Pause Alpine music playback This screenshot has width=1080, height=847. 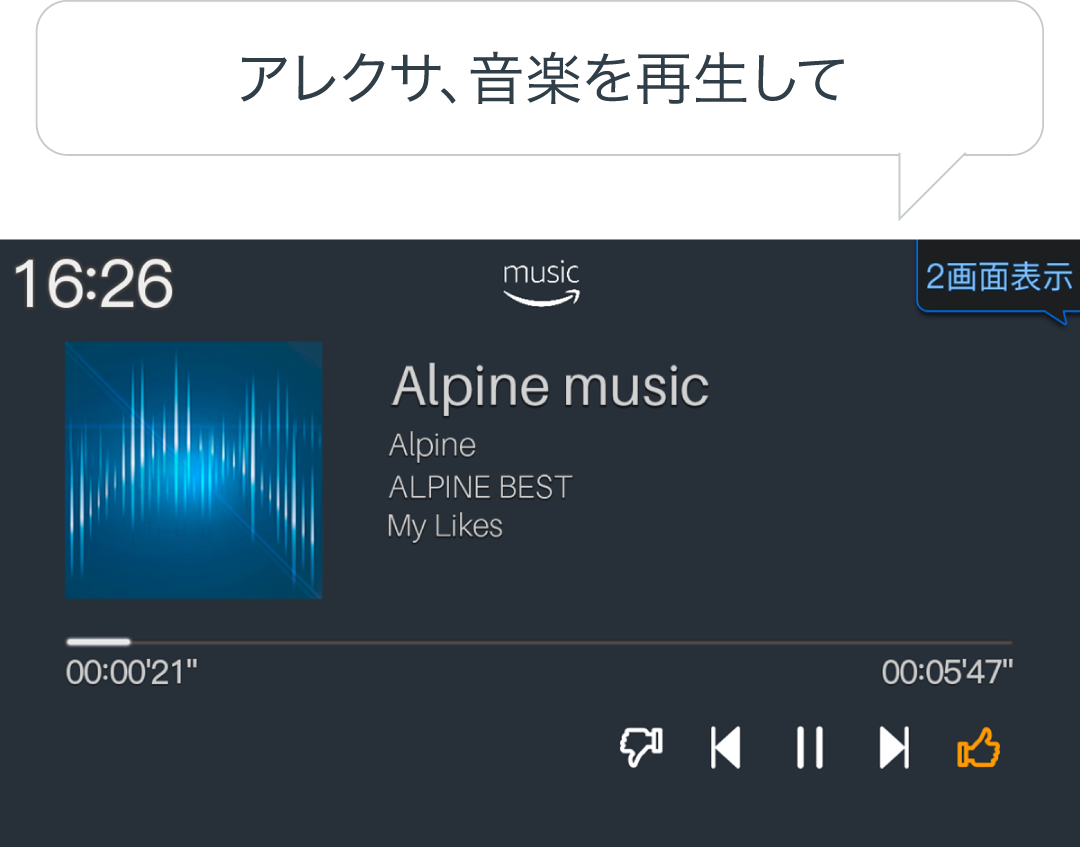809,747
